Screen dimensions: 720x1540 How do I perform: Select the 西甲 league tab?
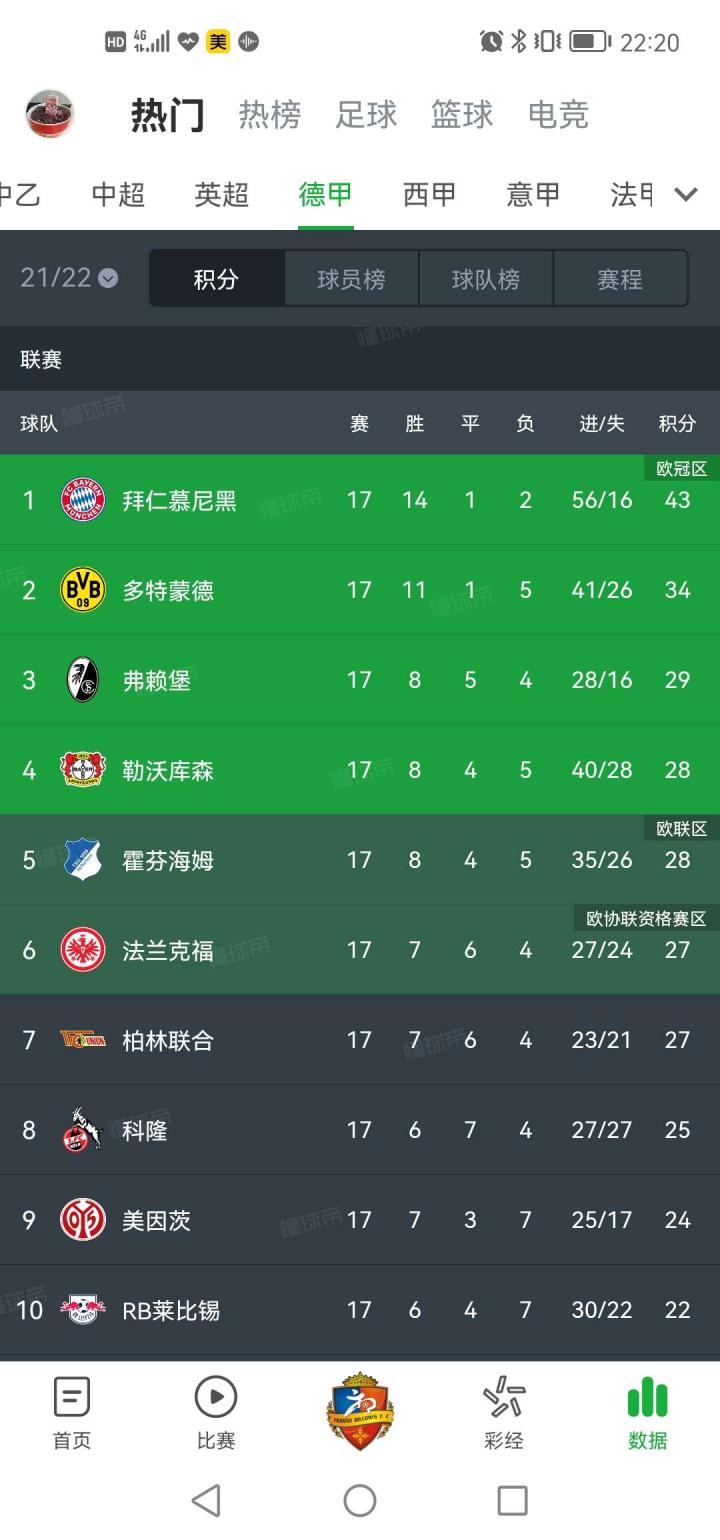429,194
